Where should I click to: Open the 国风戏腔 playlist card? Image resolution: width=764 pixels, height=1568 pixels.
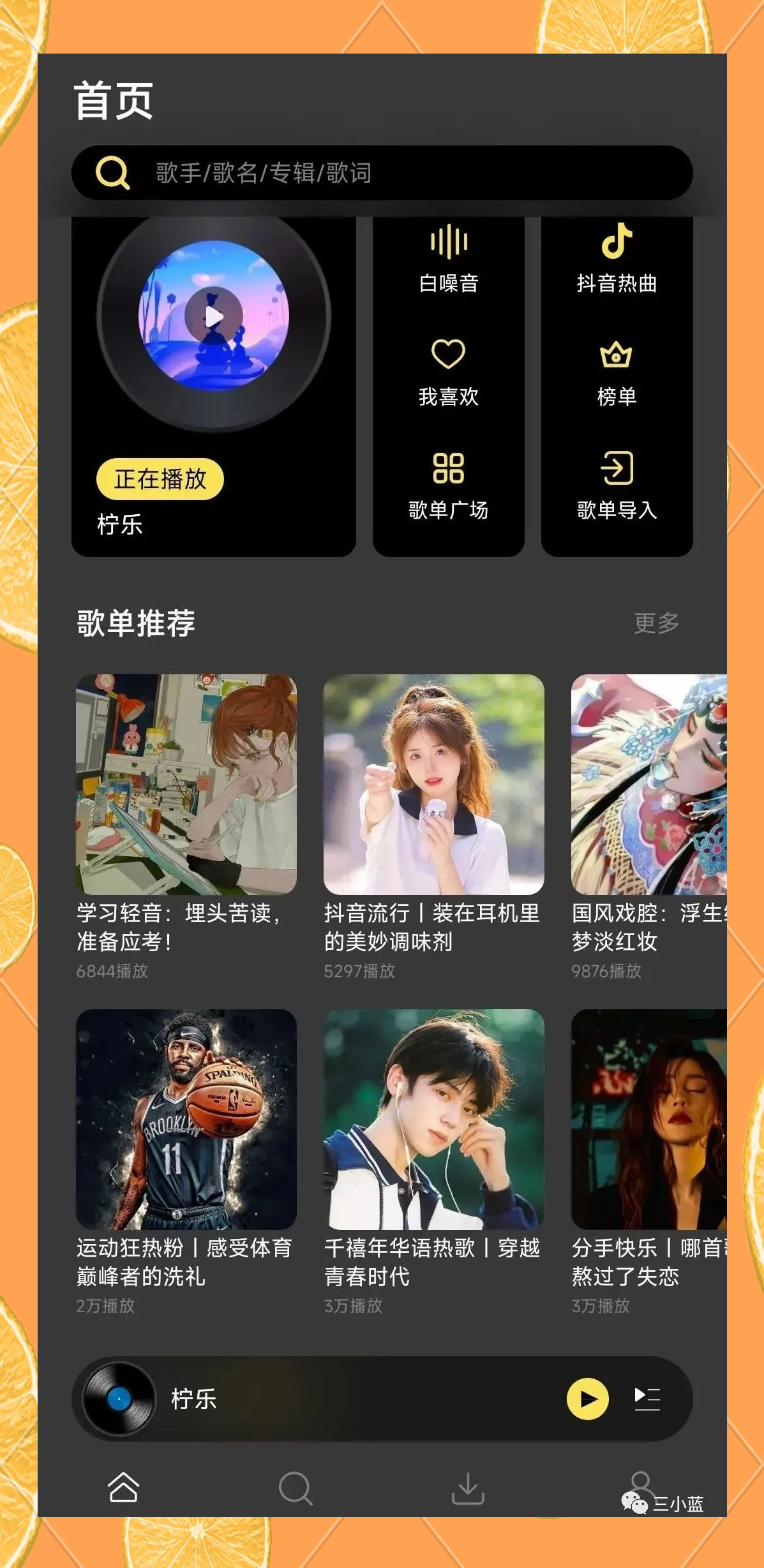(x=649, y=827)
